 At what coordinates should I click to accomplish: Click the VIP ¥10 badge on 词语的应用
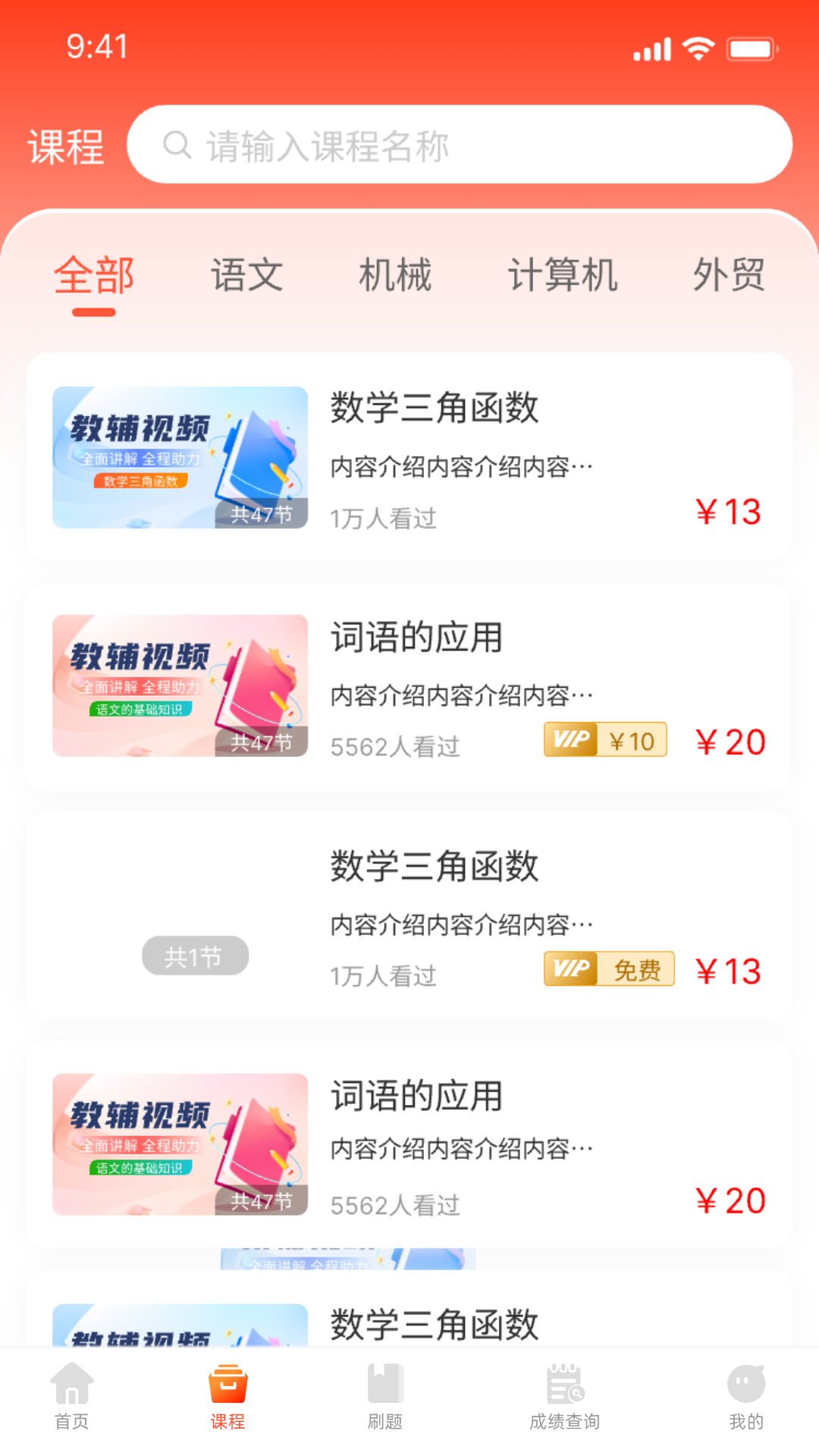coord(604,739)
